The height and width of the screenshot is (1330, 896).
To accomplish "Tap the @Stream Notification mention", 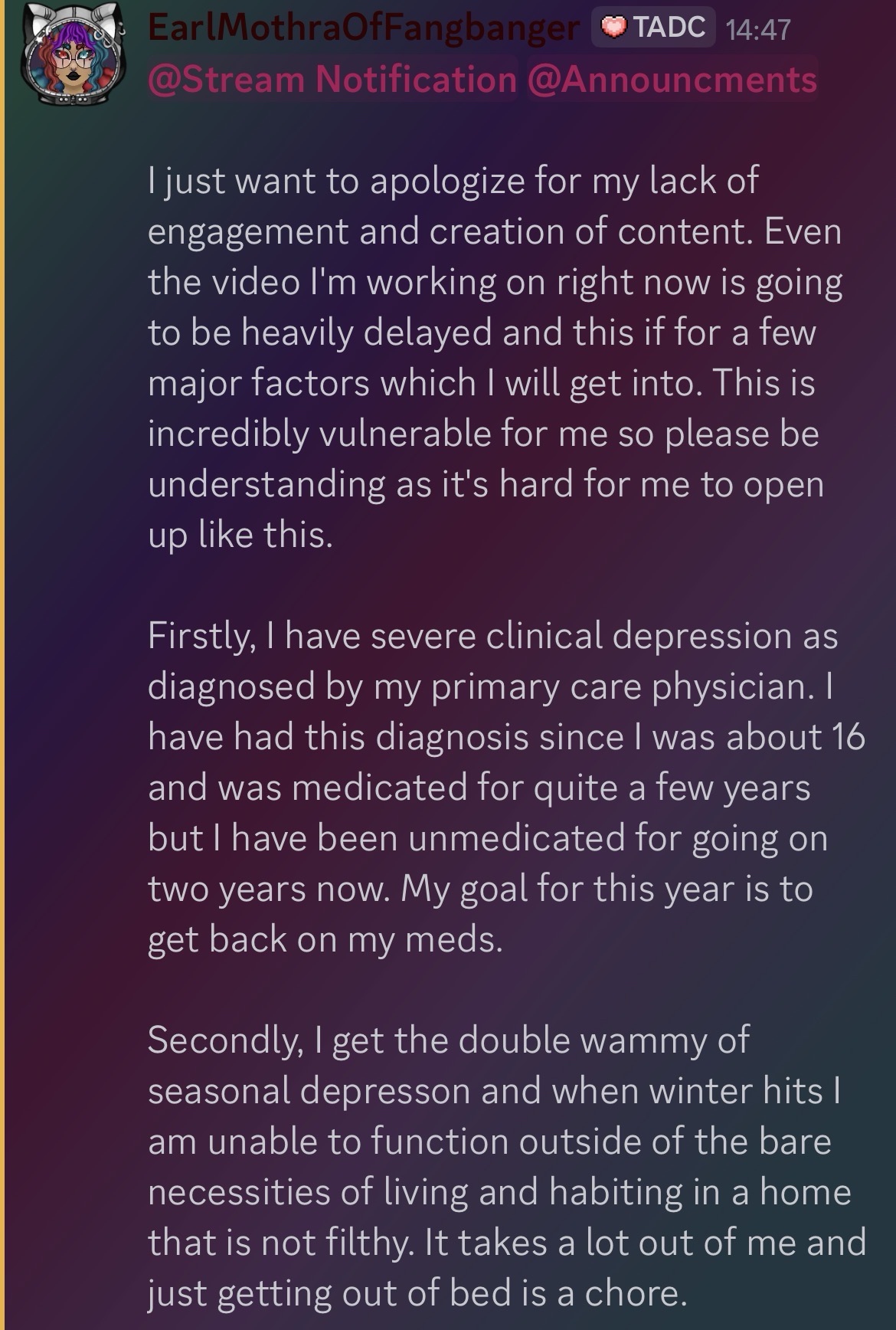I will [x=332, y=80].
